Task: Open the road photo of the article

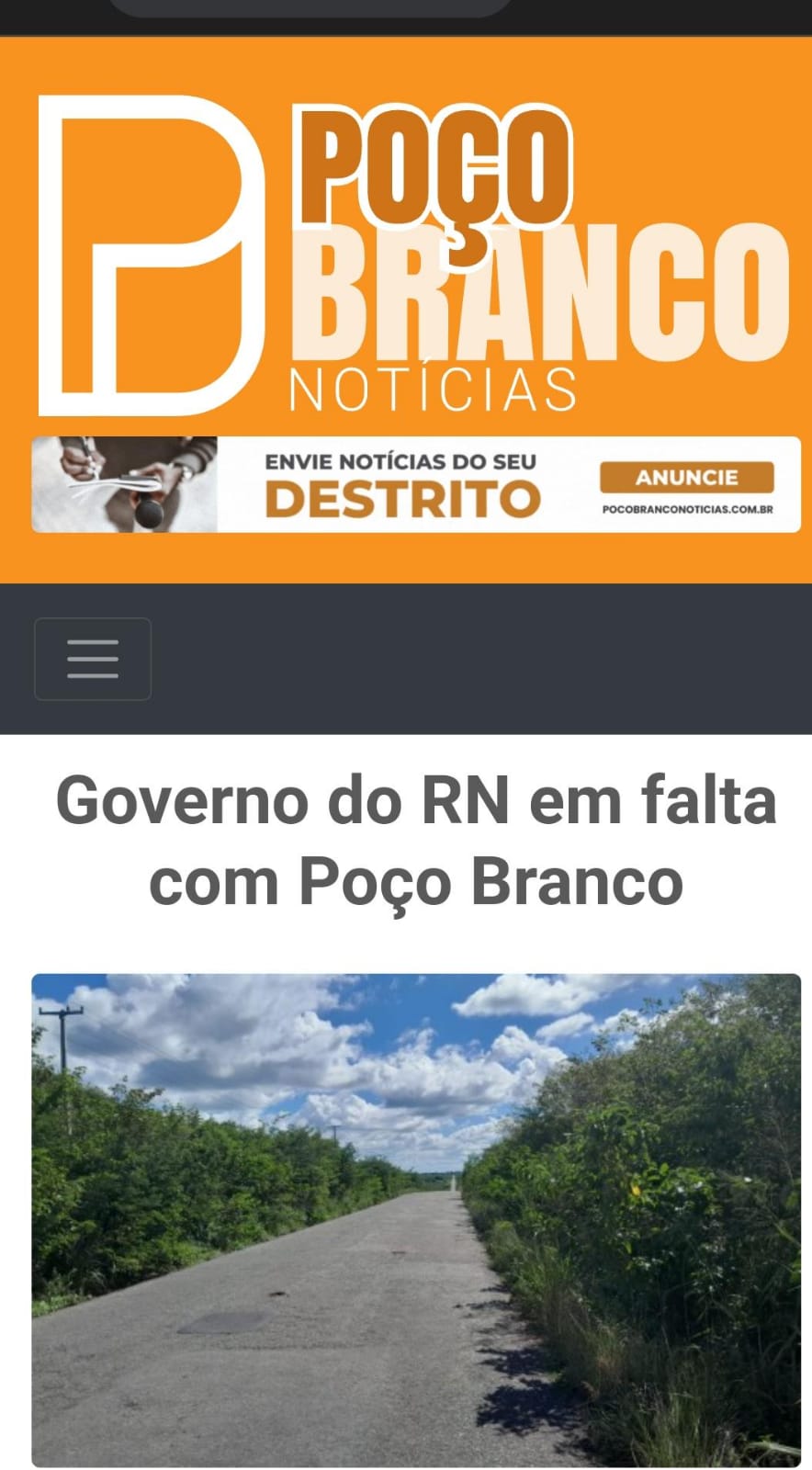Action: pyautogui.click(x=416, y=1219)
